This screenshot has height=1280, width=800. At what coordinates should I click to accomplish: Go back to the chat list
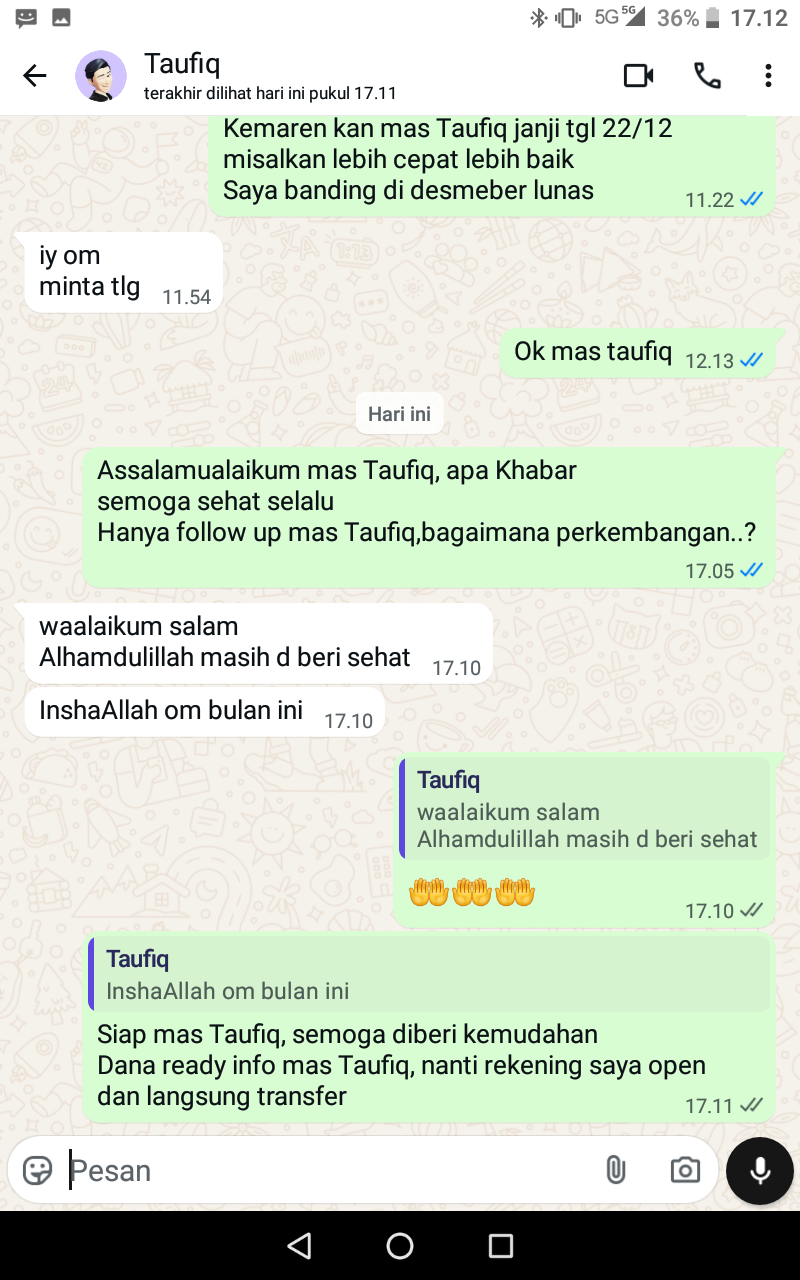(x=35, y=76)
